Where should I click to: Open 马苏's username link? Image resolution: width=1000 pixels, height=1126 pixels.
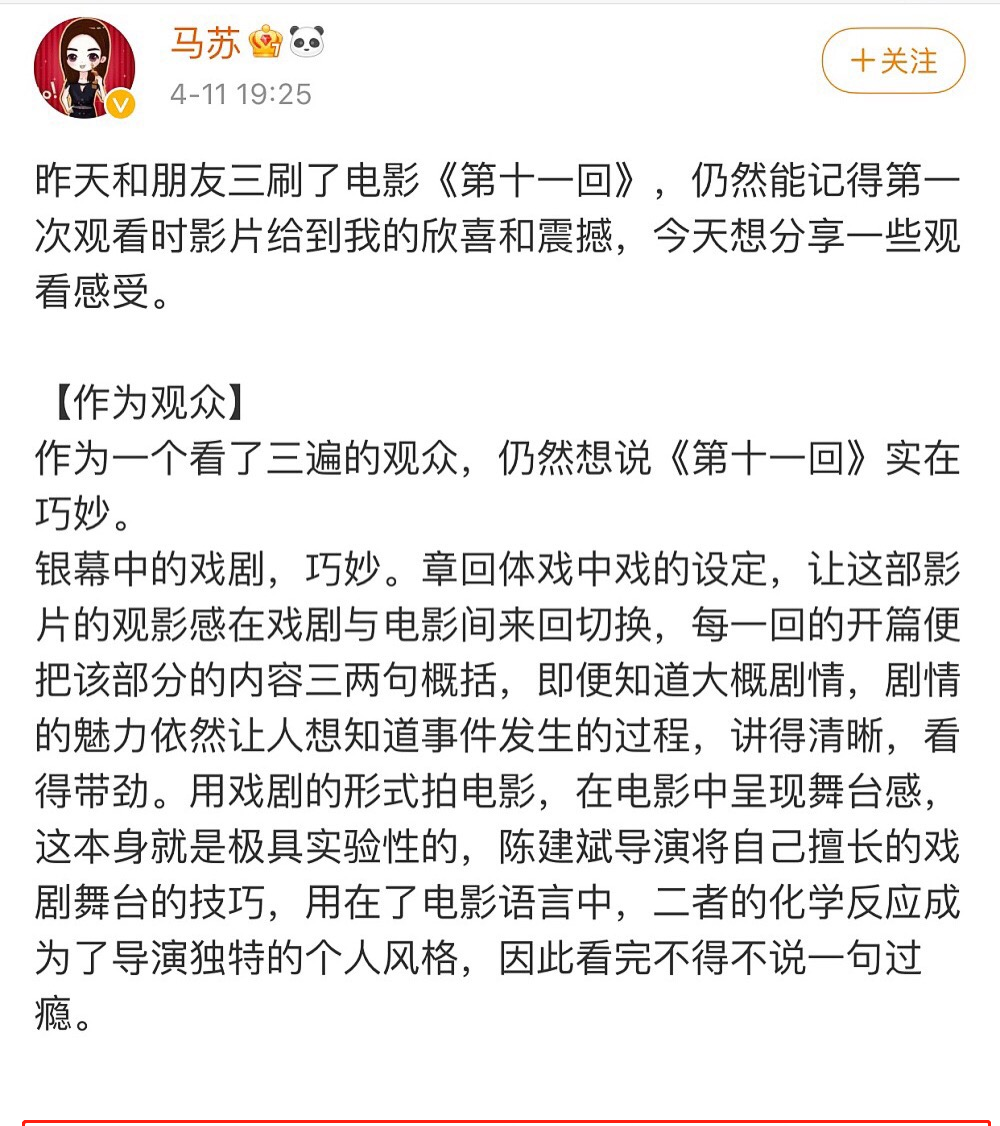203,42
